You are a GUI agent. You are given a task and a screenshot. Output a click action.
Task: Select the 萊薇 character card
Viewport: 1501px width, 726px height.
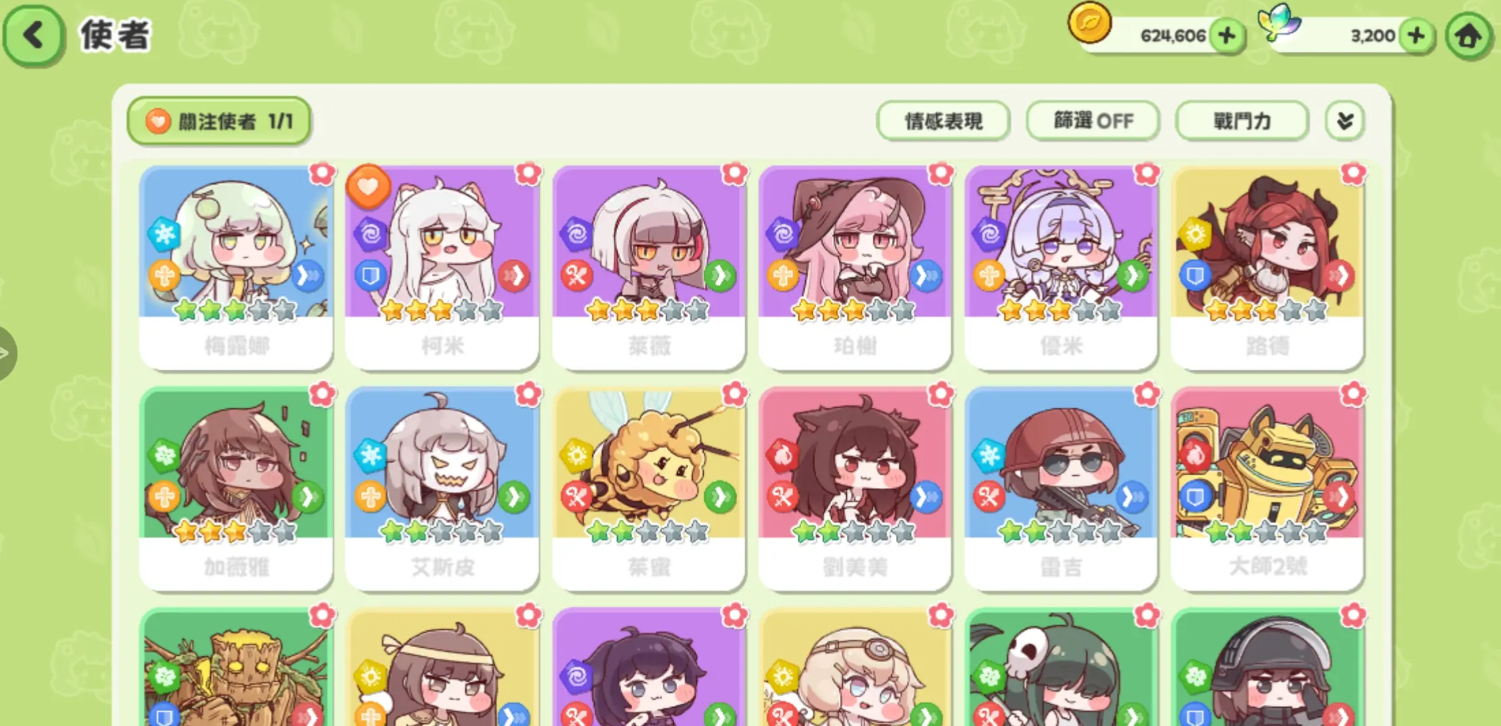point(648,265)
